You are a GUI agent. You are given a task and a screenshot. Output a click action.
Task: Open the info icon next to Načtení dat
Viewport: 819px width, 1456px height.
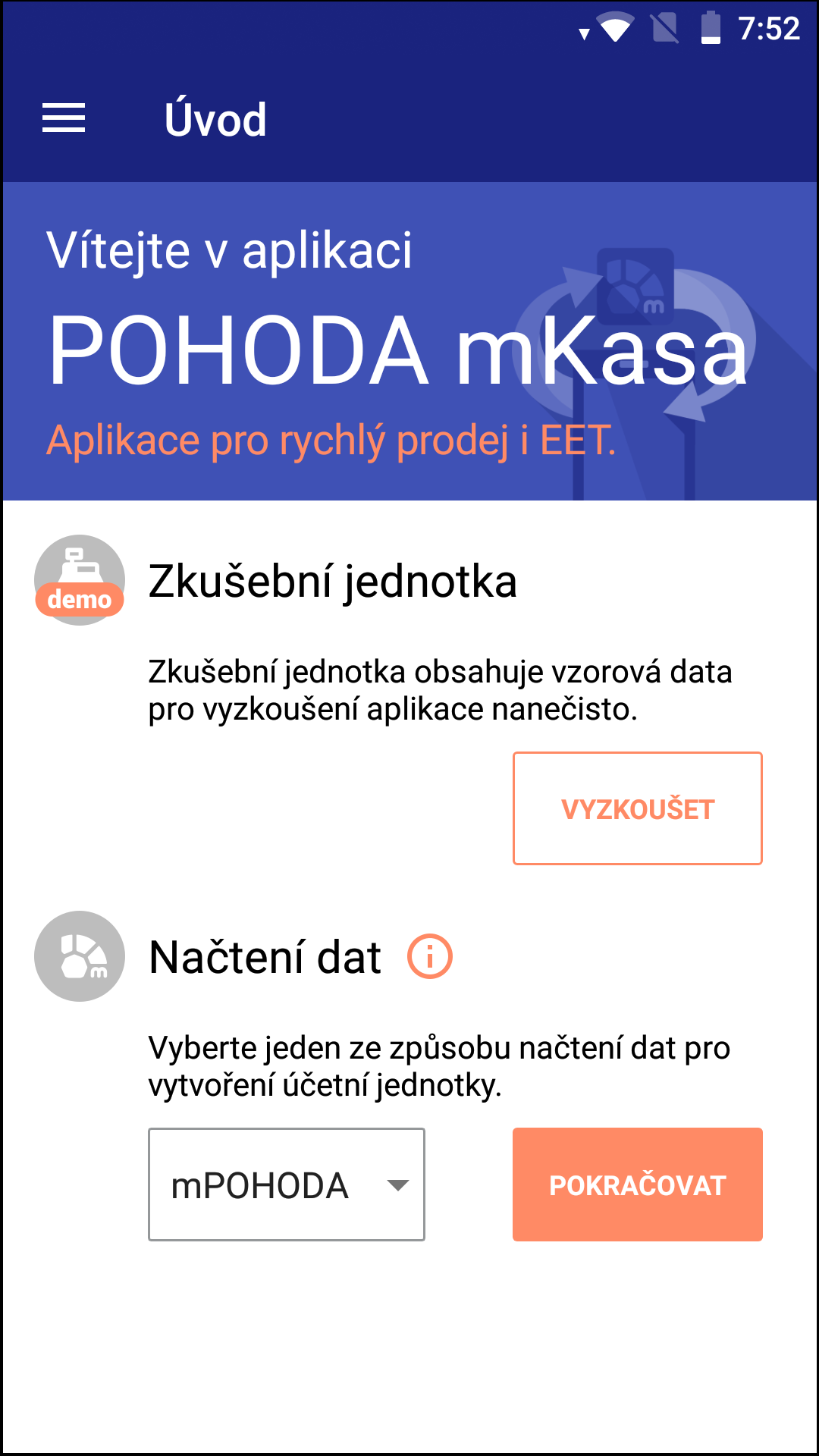[430, 956]
